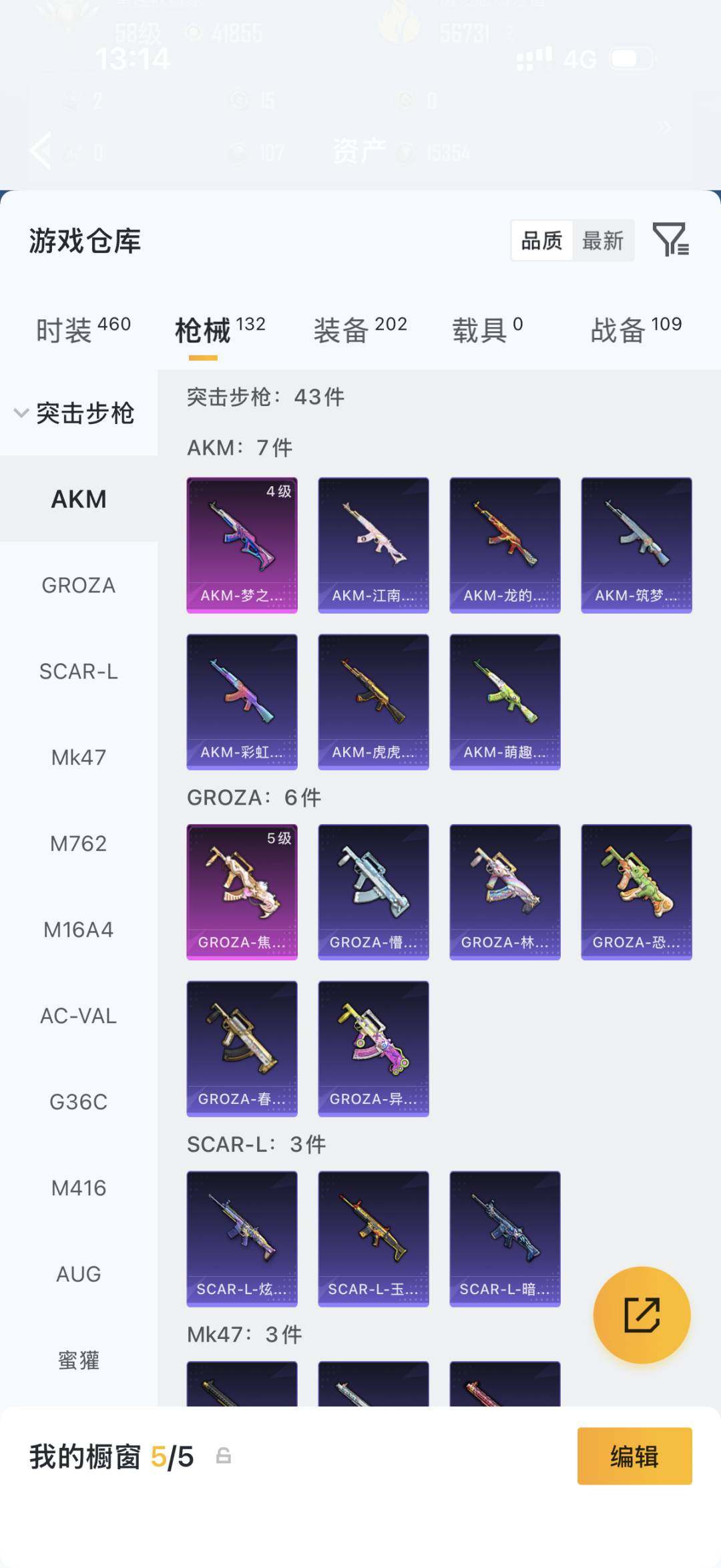Screen dimensions: 721x1568
Task: Select GROZA in the side list
Action: tap(79, 586)
